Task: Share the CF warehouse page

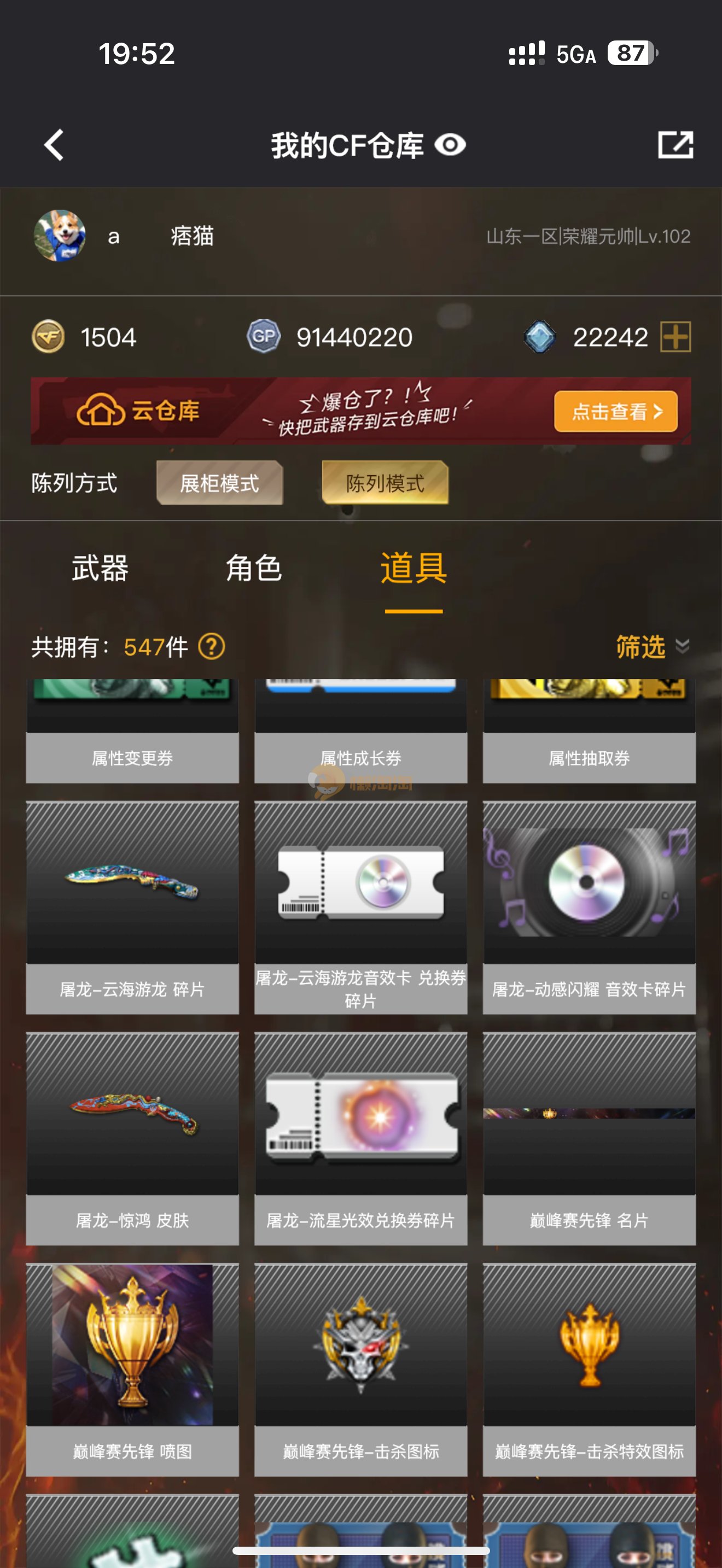Action: (x=675, y=145)
